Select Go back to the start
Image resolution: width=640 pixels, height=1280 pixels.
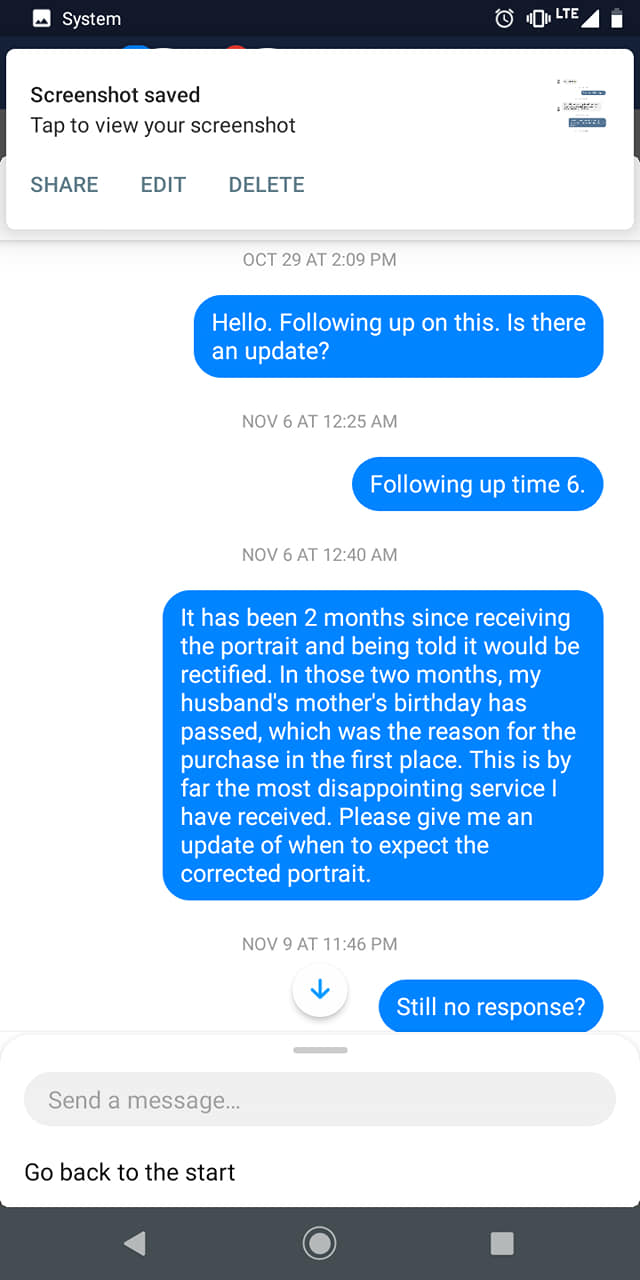(130, 1172)
